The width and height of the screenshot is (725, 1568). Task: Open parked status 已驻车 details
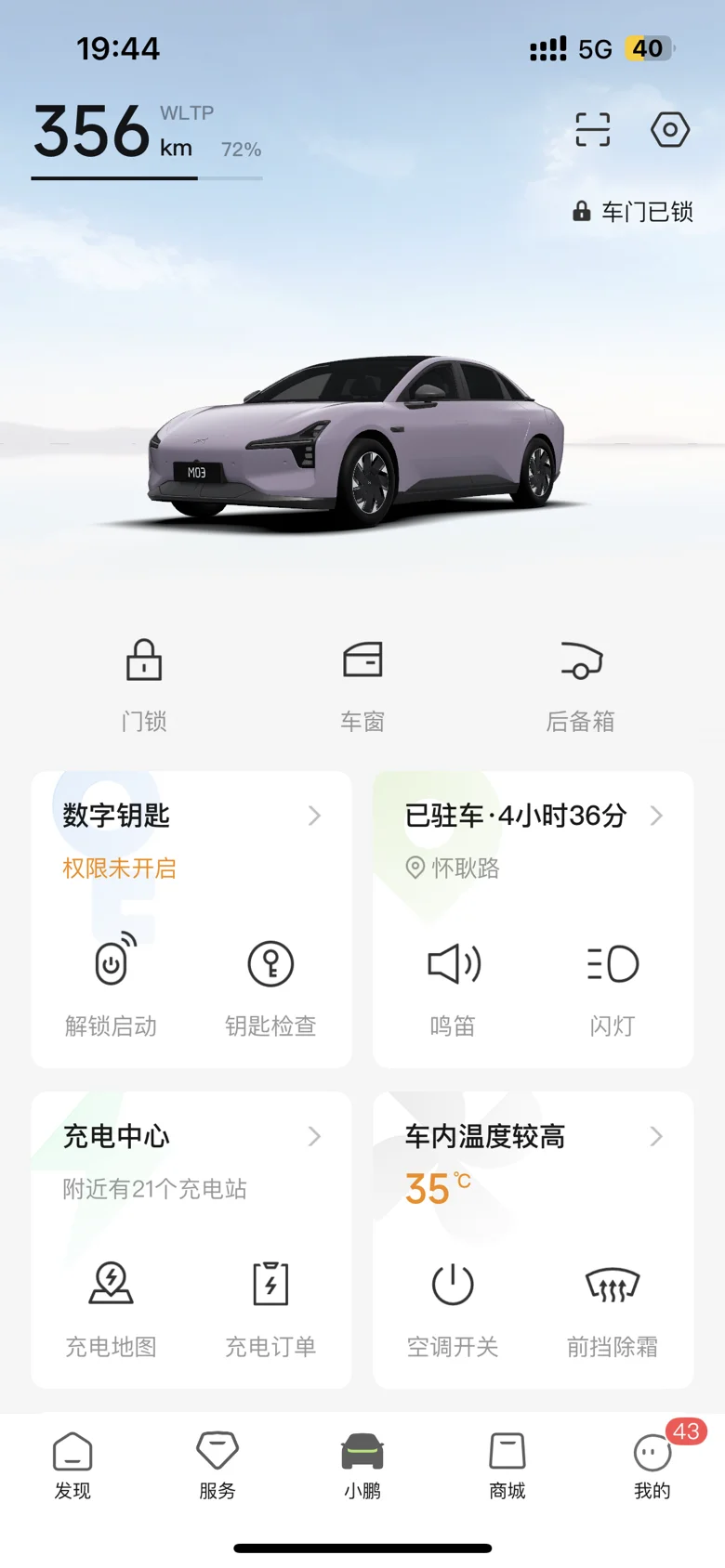coord(533,817)
